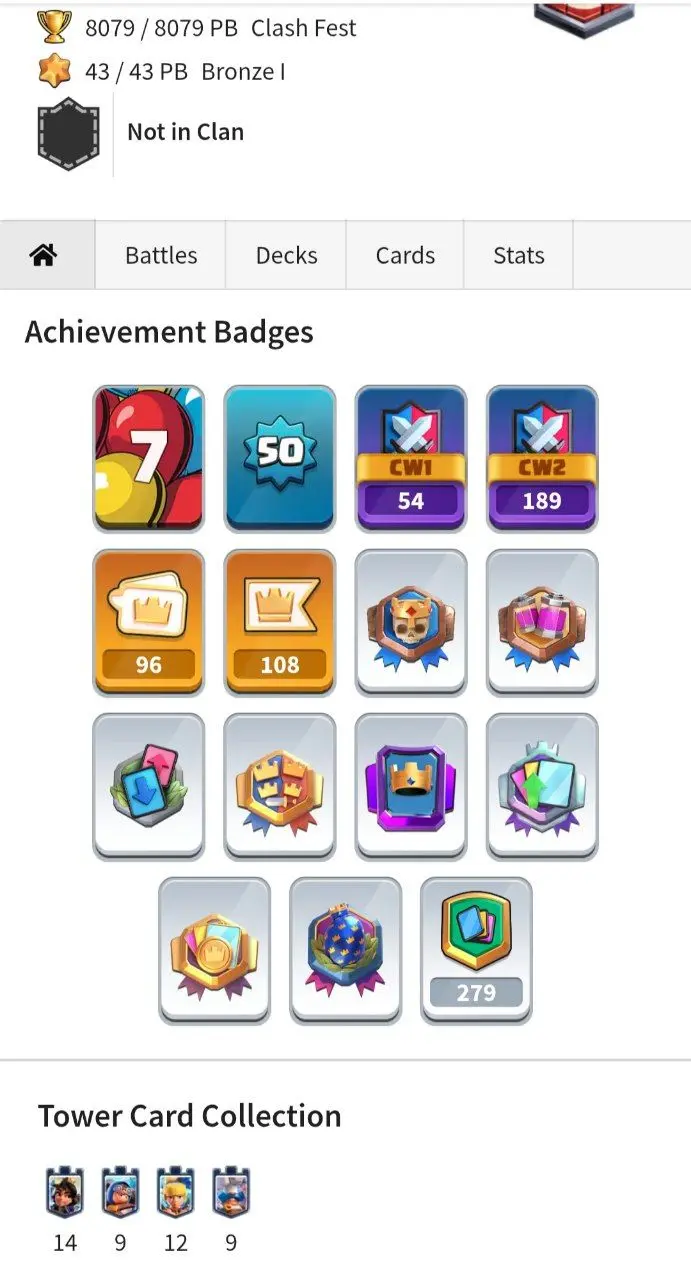View the Stats tab
691x1280 pixels.
(x=518, y=256)
